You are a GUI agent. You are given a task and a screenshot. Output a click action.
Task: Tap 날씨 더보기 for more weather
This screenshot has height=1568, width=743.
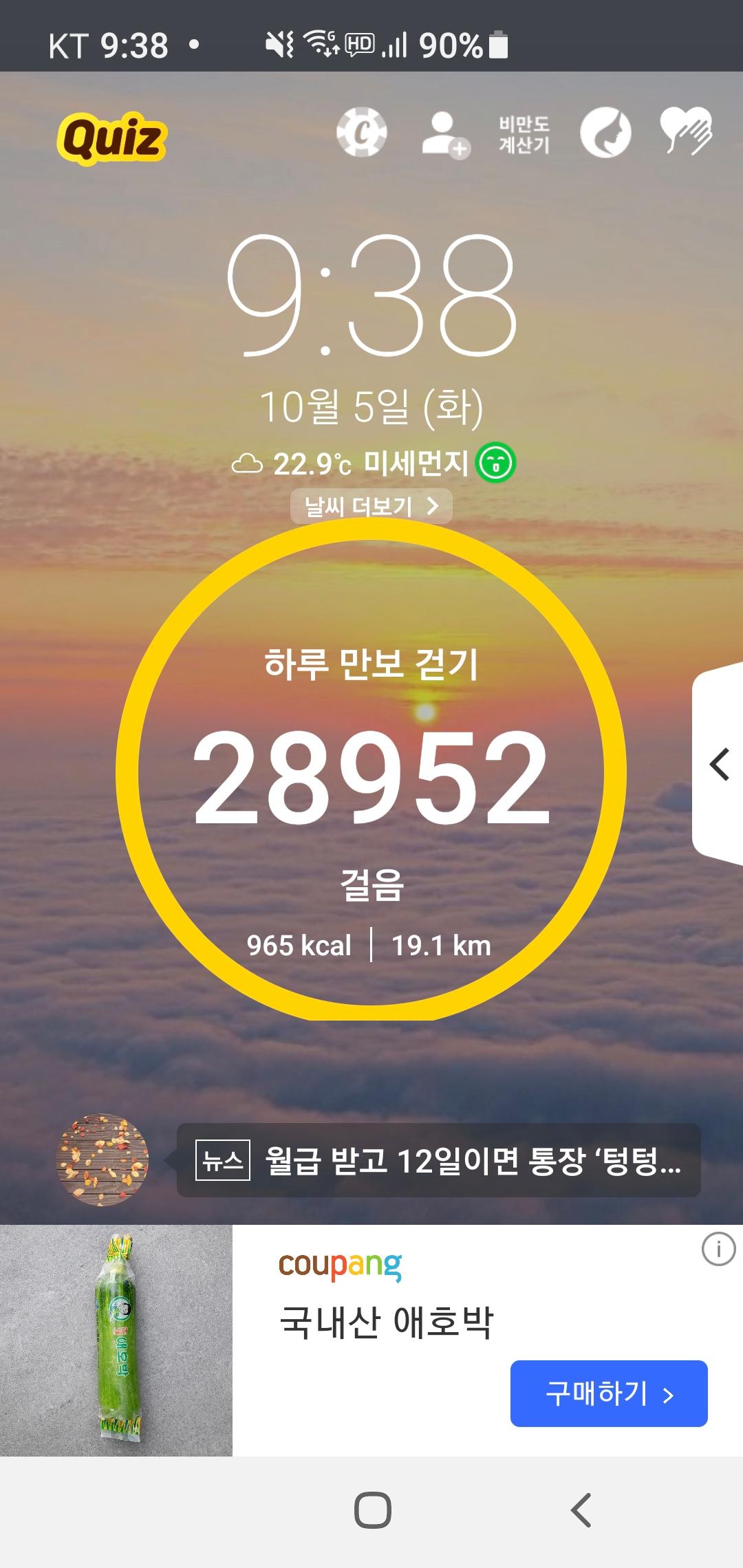(x=371, y=507)
